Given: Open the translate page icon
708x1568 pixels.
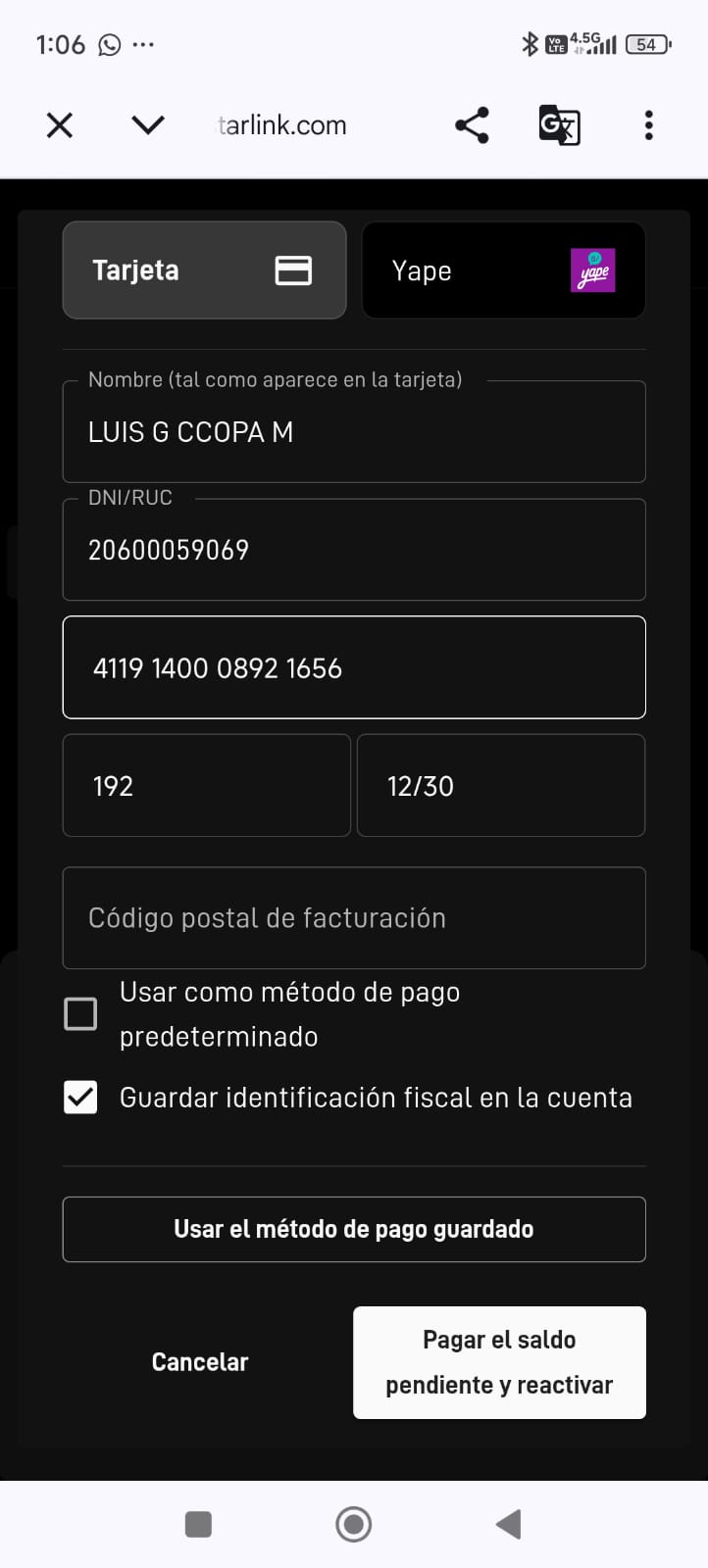Looking at the screenshot, I should pos(560,125).
